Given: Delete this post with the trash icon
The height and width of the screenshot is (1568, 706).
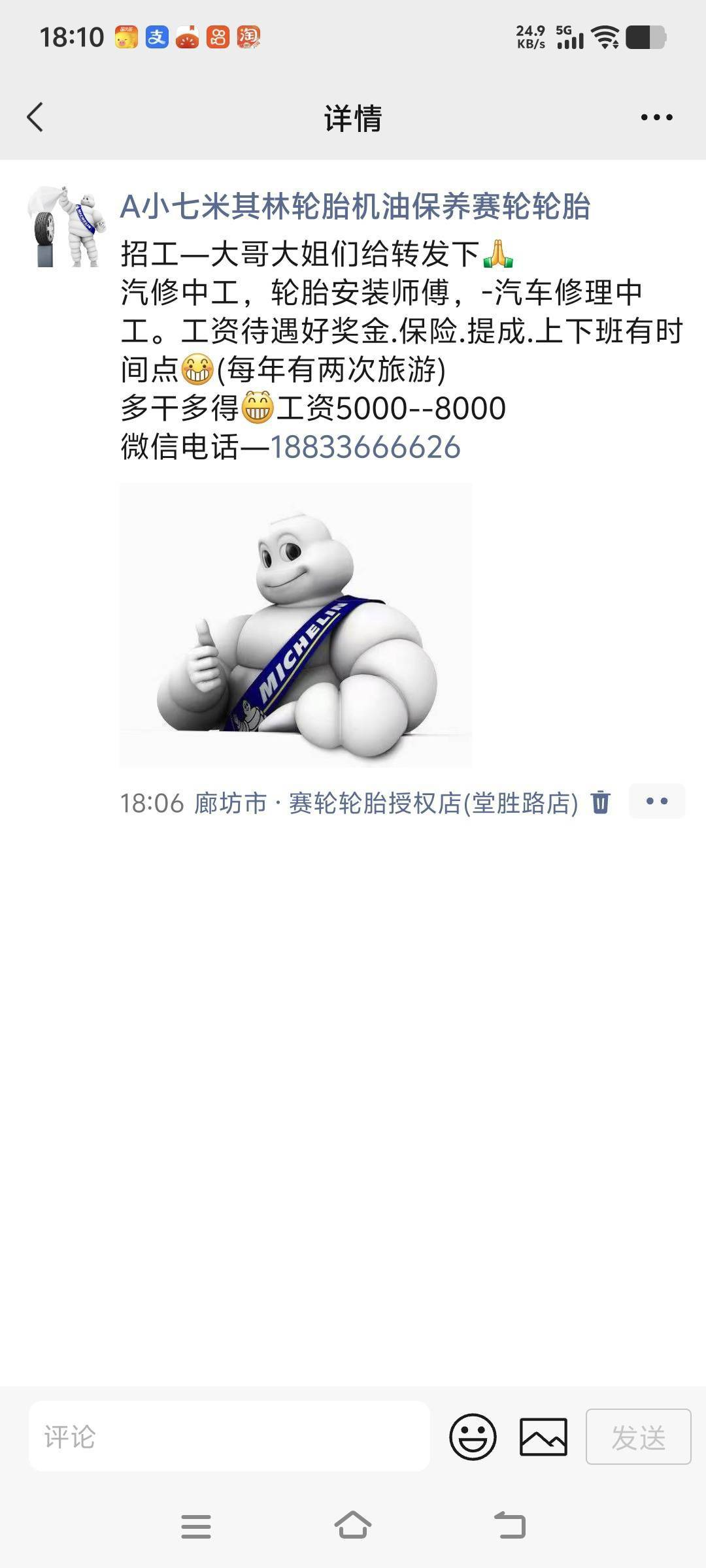Looking at the screenshot, I should pyautogui.click(x=601, y=802).
